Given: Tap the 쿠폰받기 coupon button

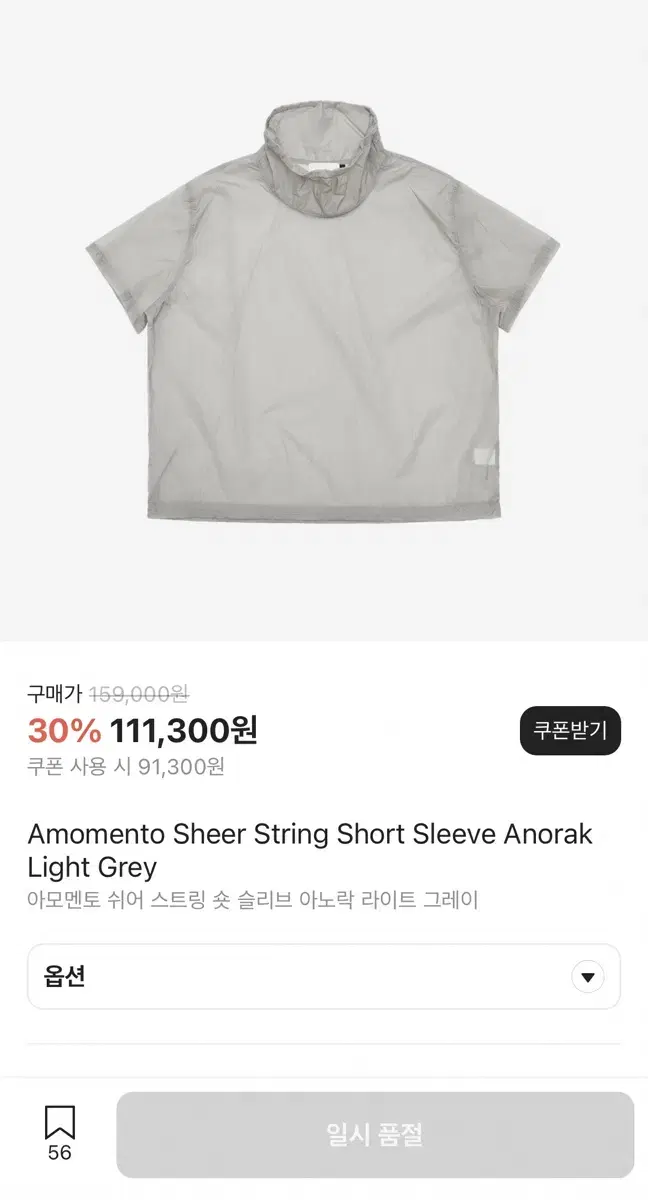Looking at the screenshot, I should pyautogui.click(x=570, y=731).
